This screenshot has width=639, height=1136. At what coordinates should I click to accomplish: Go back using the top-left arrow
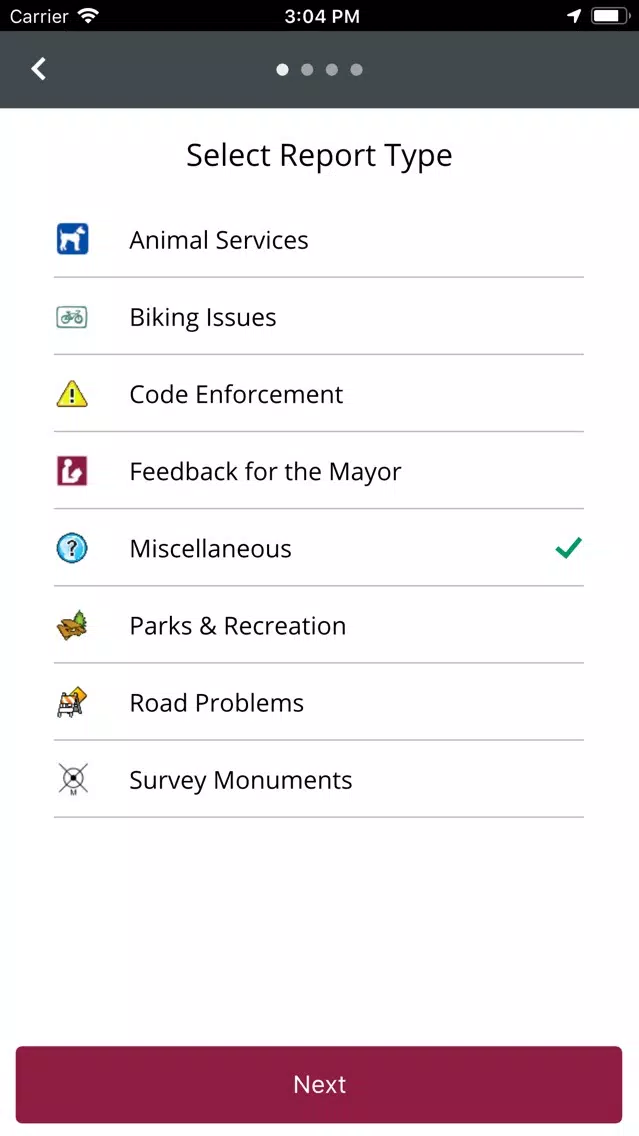tap(38, 69)
